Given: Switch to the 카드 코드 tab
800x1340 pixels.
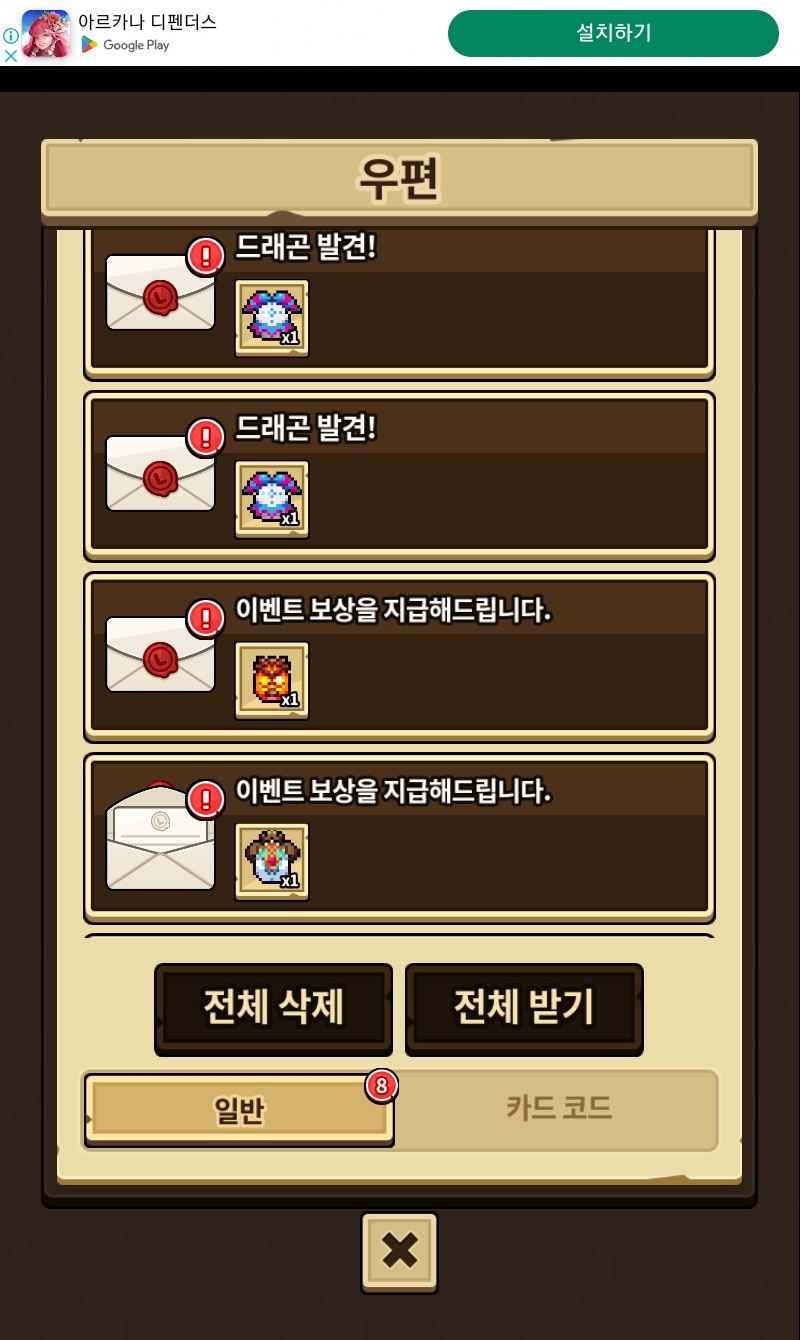Looking at the screenshot, I should pos(558,1109).
